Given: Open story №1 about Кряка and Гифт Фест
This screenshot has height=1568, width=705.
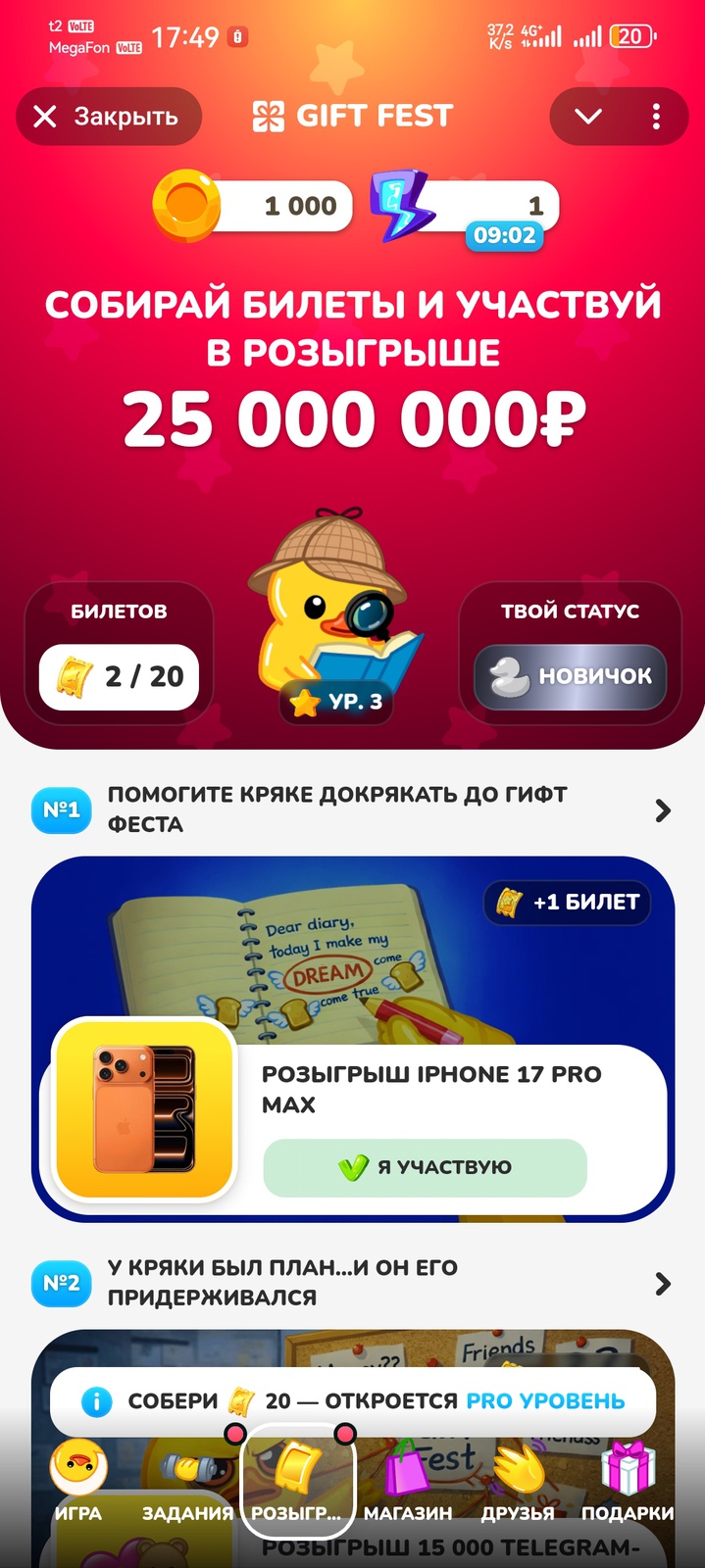Looking at the screenshot, I should point(351,809).
